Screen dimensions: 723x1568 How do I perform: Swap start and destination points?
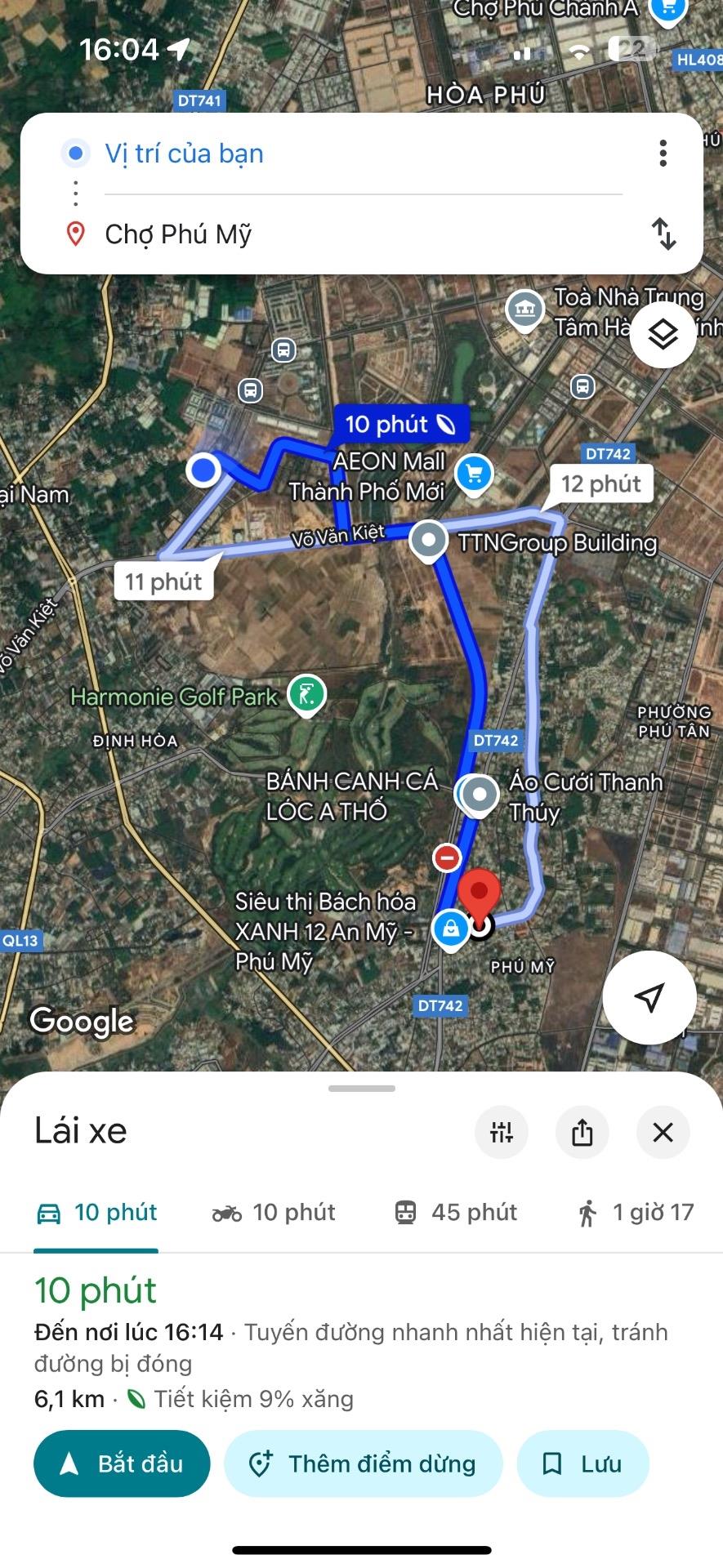[663, 234]
